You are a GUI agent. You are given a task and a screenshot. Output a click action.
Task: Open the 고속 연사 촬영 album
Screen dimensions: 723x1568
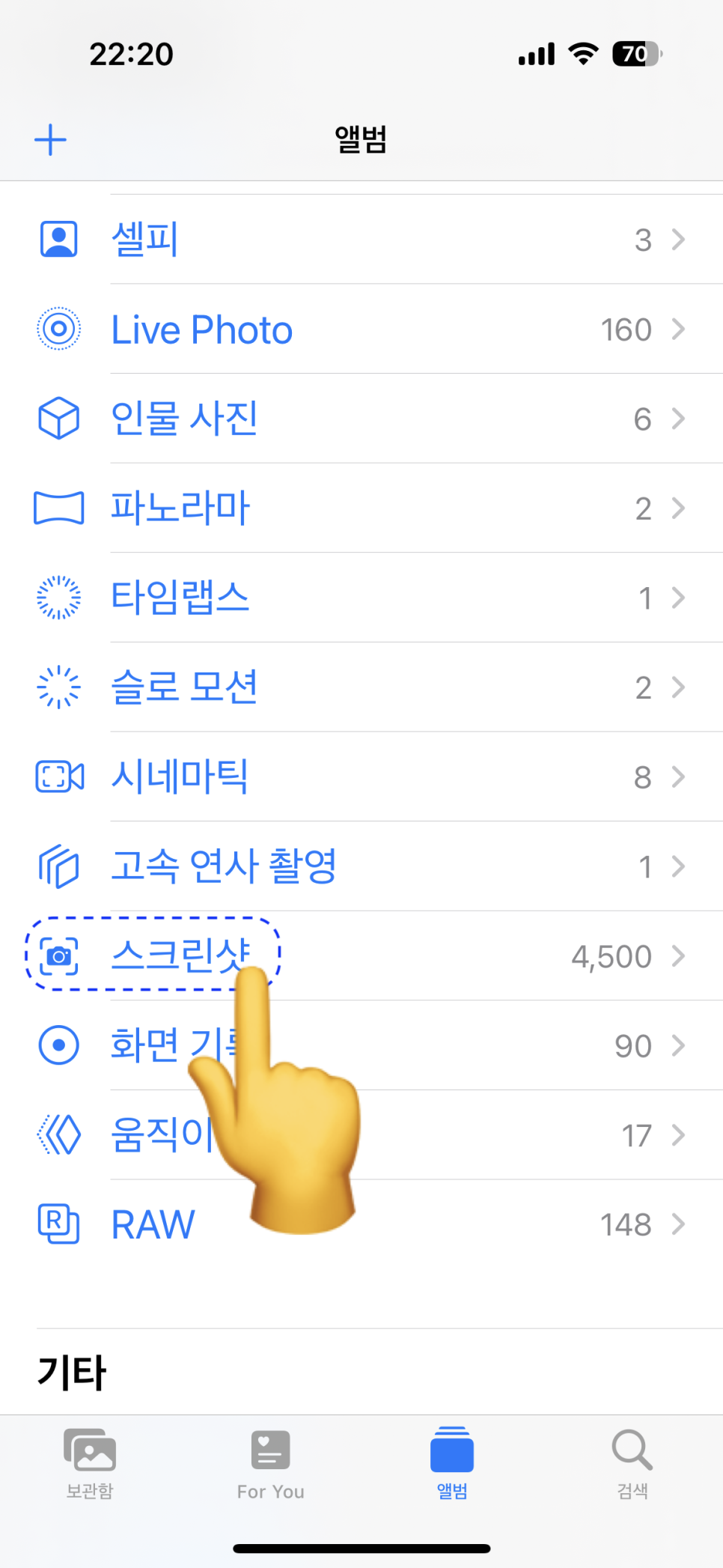361,866
